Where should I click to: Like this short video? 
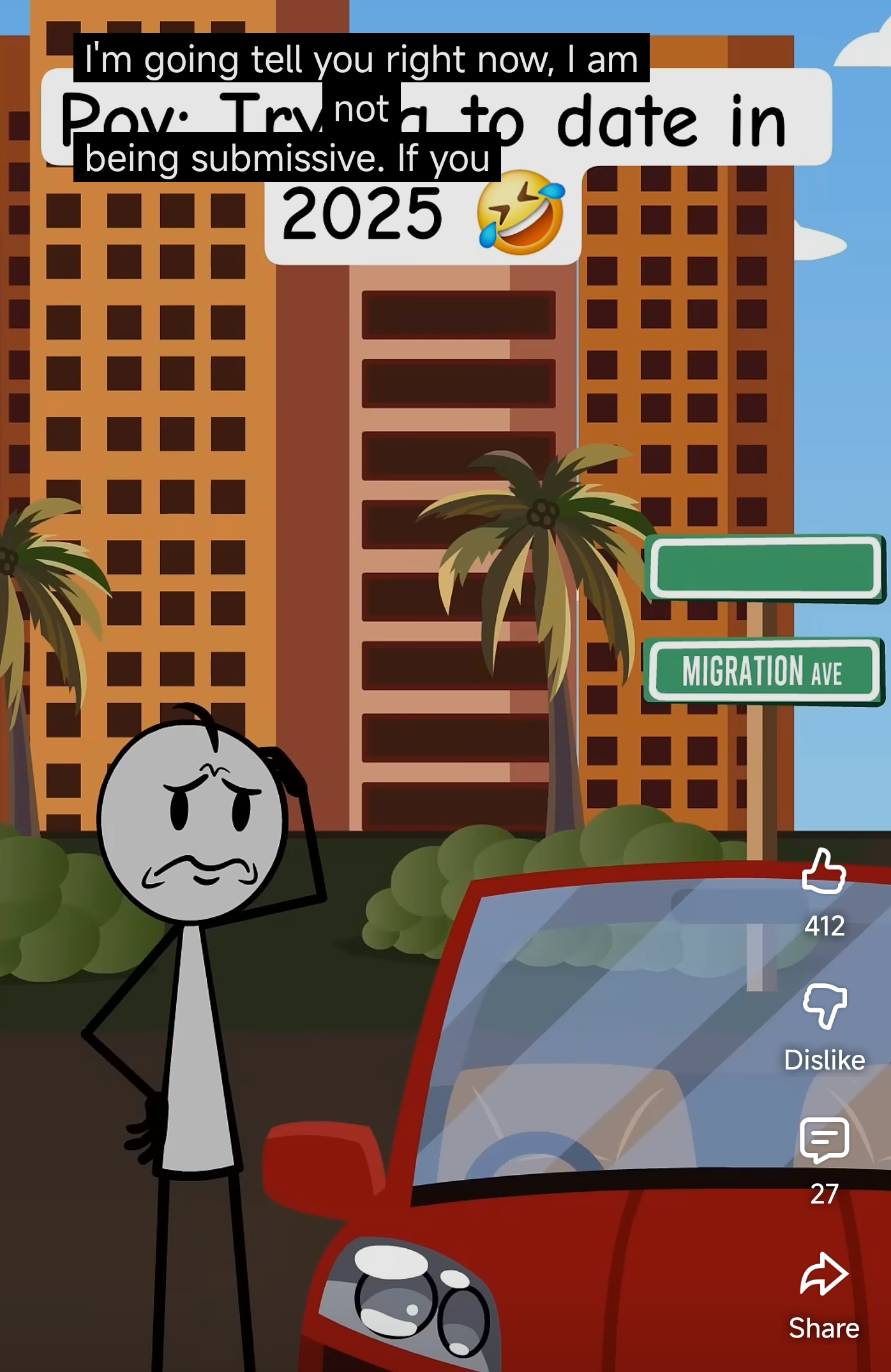824,872
